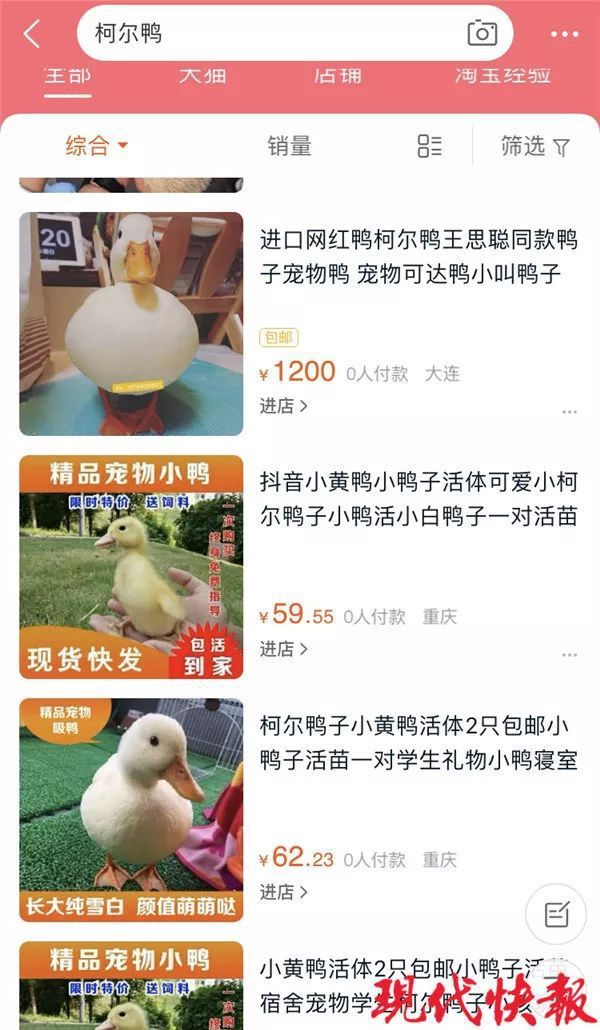This screenshot has width=600, height=1030.
Task: Open camera image search
Action: pos(482,33)
